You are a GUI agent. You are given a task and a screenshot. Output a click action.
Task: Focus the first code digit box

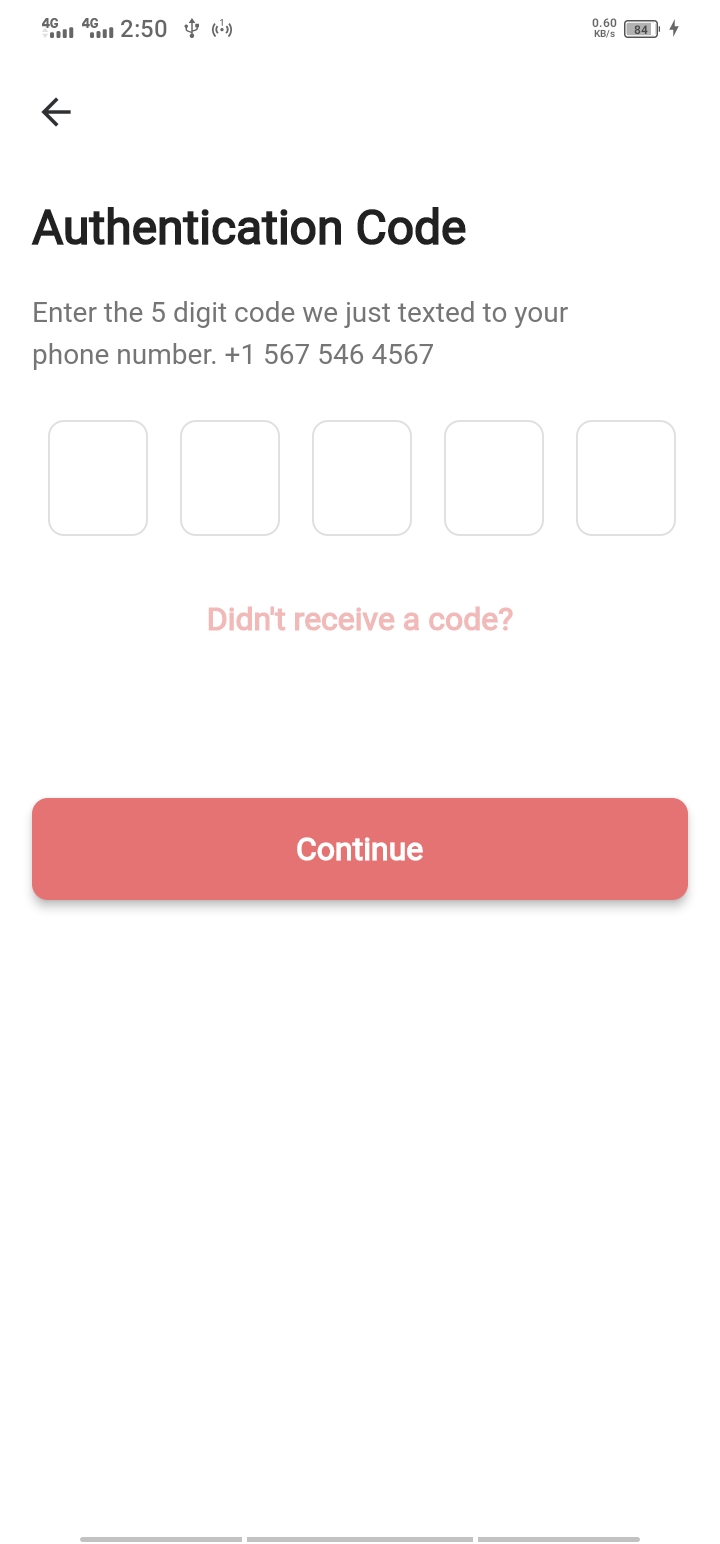point(98,478)
